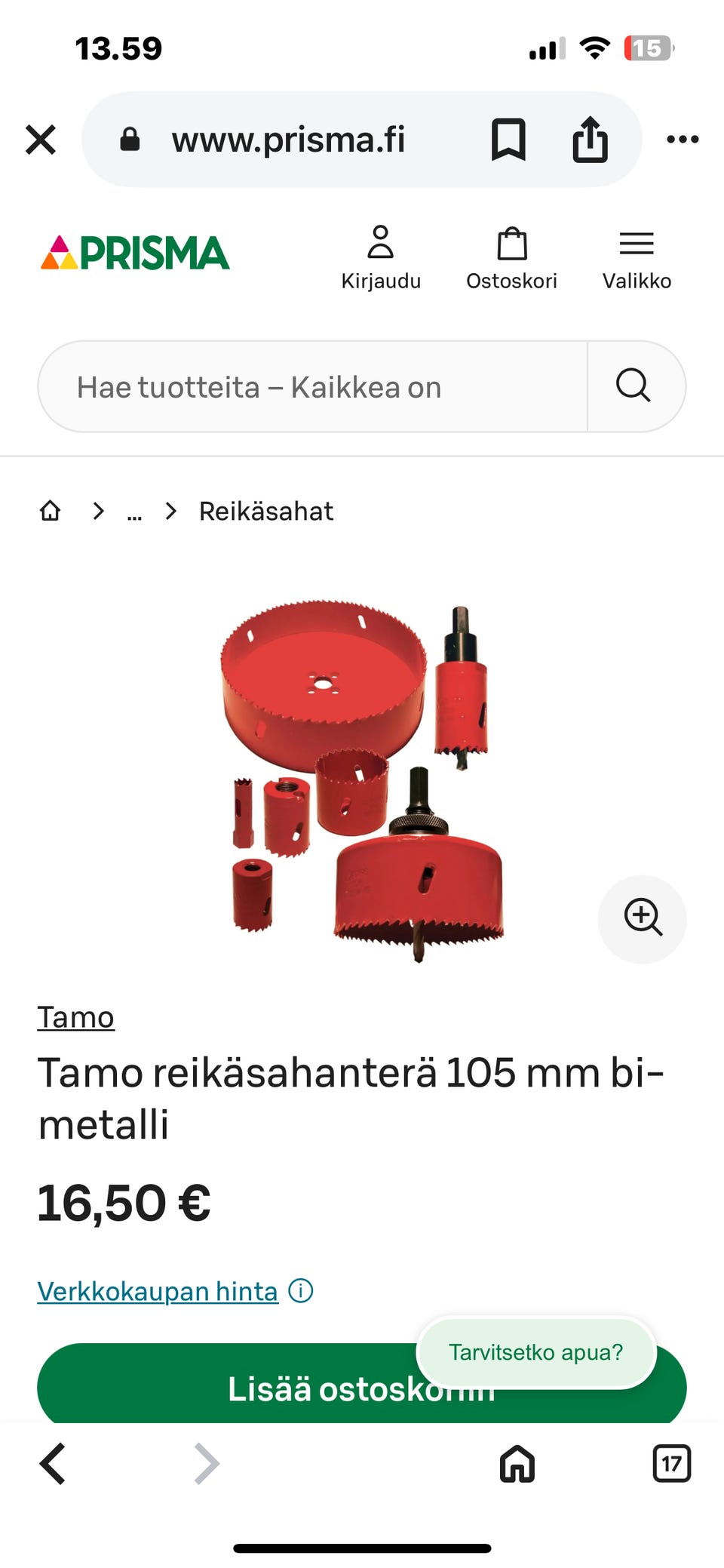Viewport: 724px width, 1568px height.
Task: Close the in-app browser
Action: (41, 140)
